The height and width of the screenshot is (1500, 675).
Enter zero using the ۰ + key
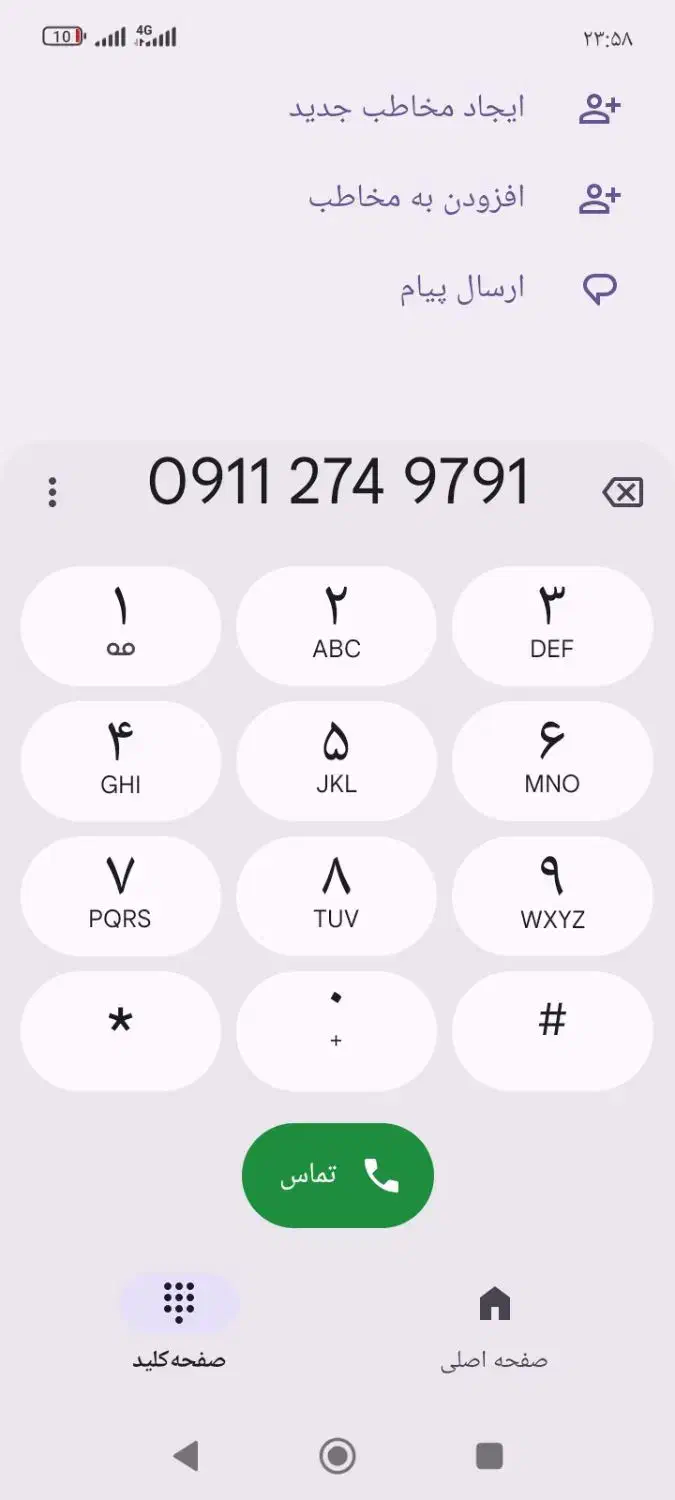tap(337, 1031)
